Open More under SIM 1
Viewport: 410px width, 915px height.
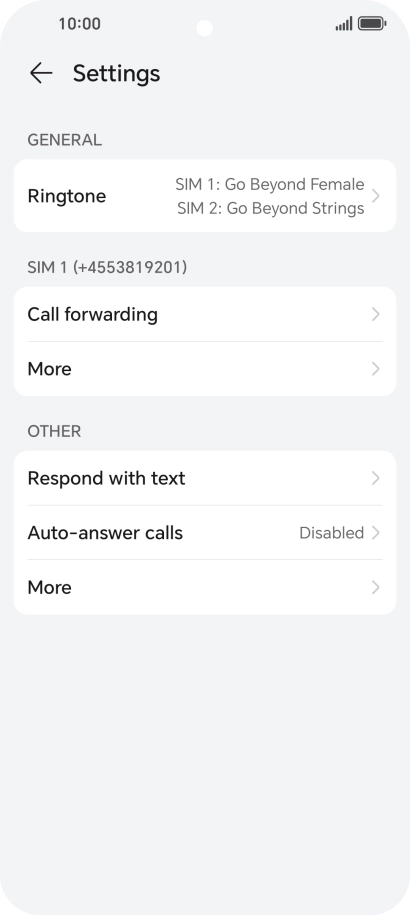pos(205,369)
